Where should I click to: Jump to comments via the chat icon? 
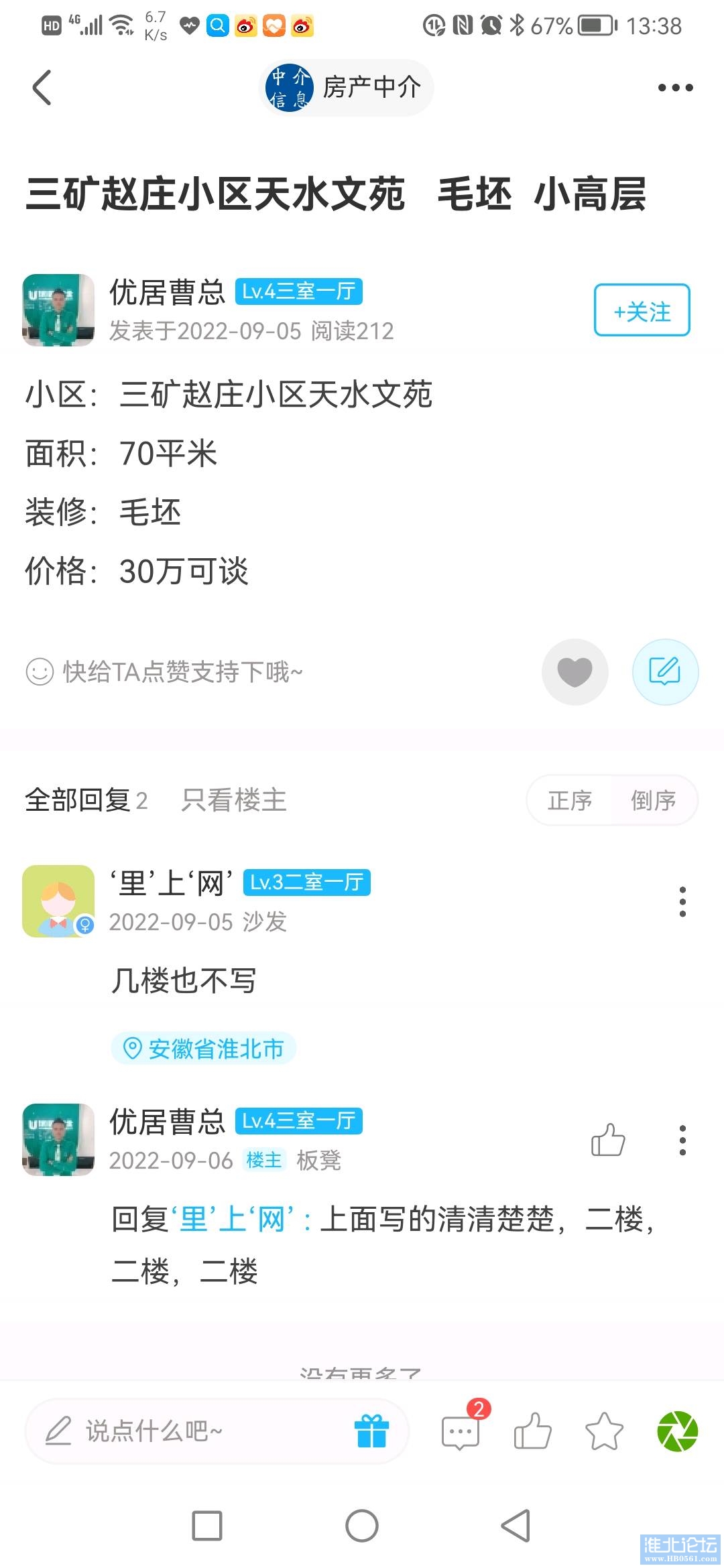(461, 1433)
